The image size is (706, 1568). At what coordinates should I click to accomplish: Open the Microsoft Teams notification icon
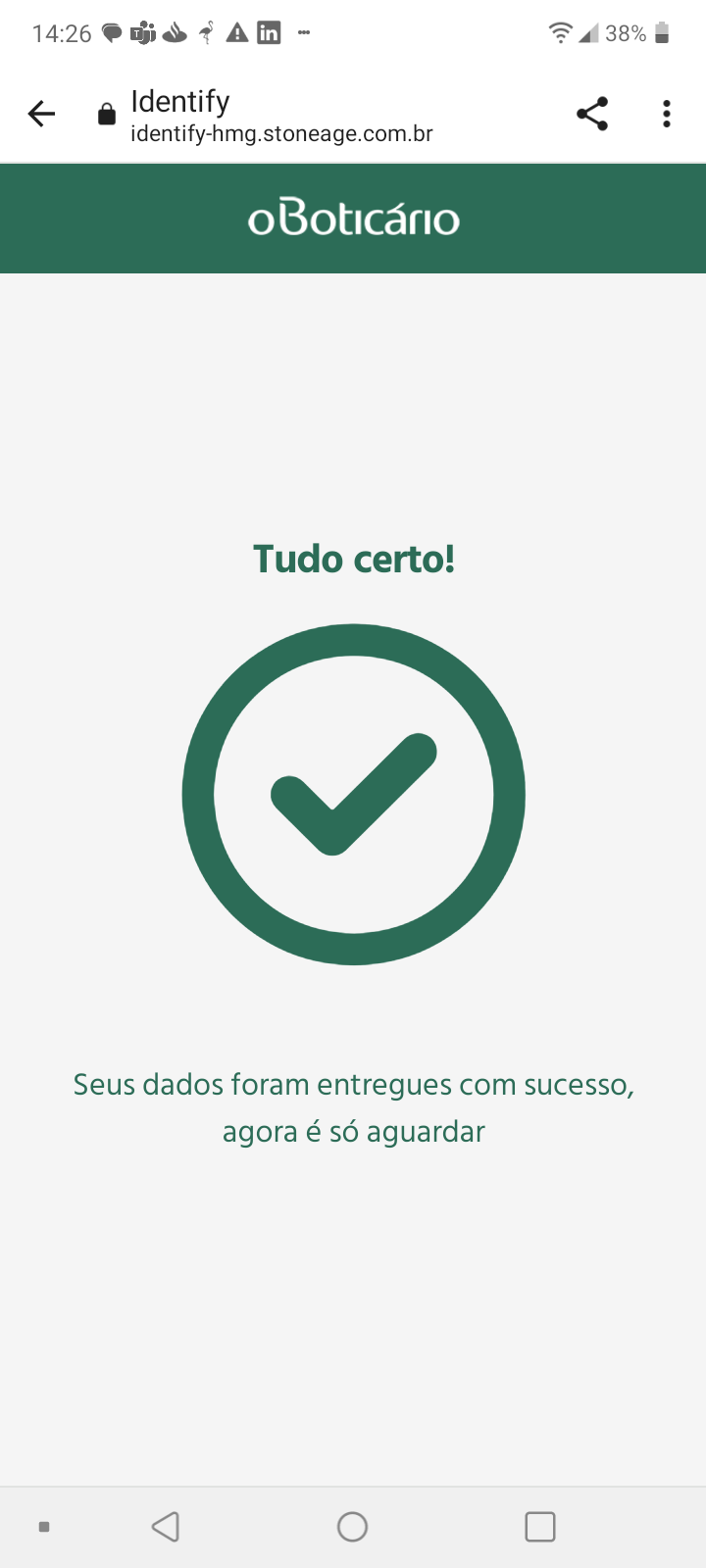pos(141,32)
